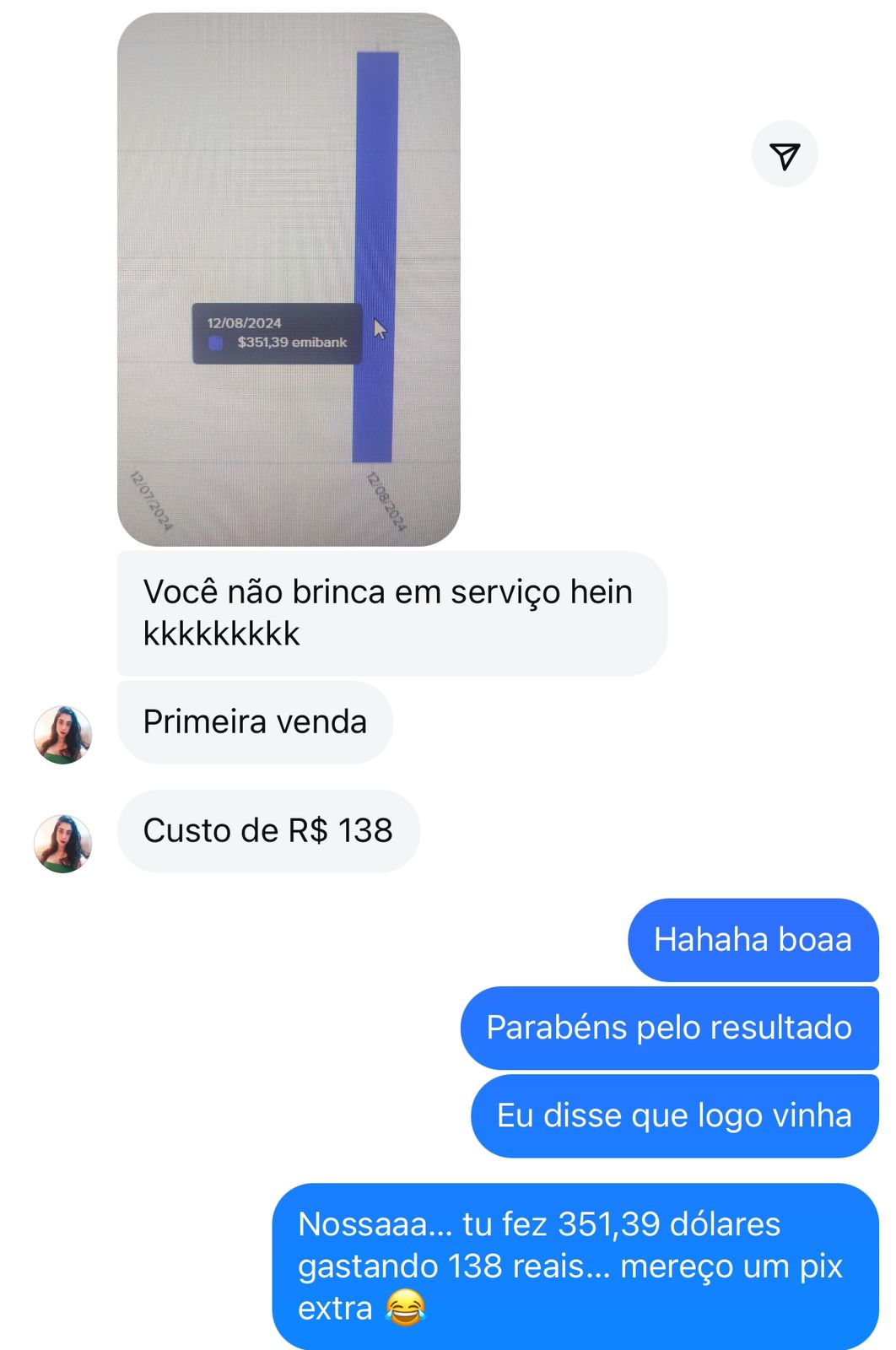Open the shared bar chart photo
Image resolution: width=896 pixels, height=1350 pixels.
pos(289,279)
